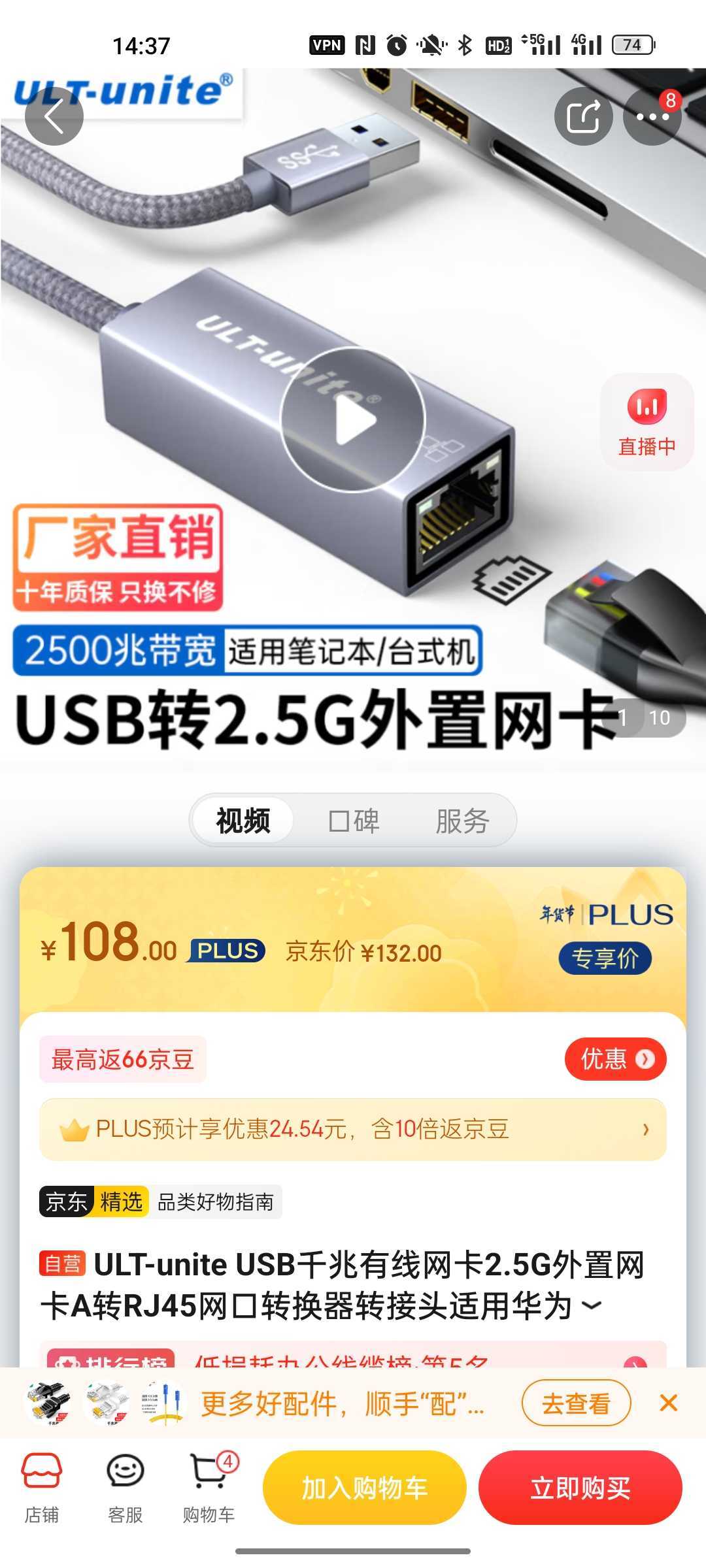Open the 直播中 live stream
The image size is (706, 1568).
tap(647, 422)
